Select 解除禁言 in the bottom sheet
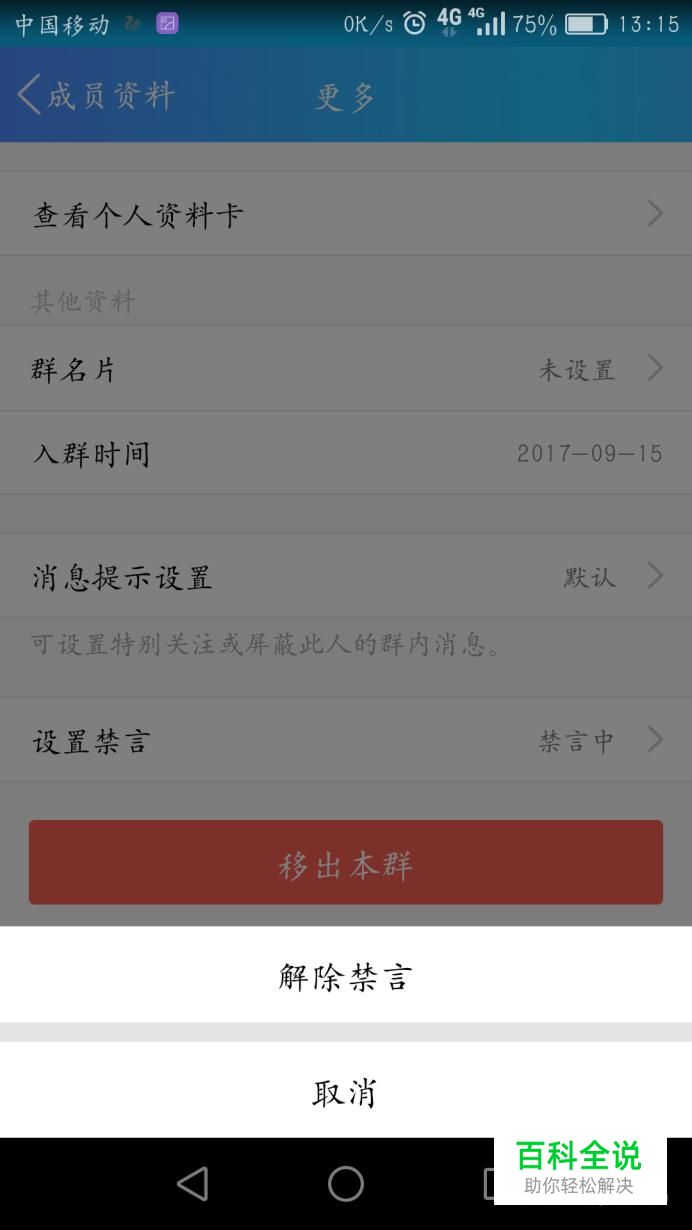This screenshot has height=1230, width=692. tap(346, 975)
